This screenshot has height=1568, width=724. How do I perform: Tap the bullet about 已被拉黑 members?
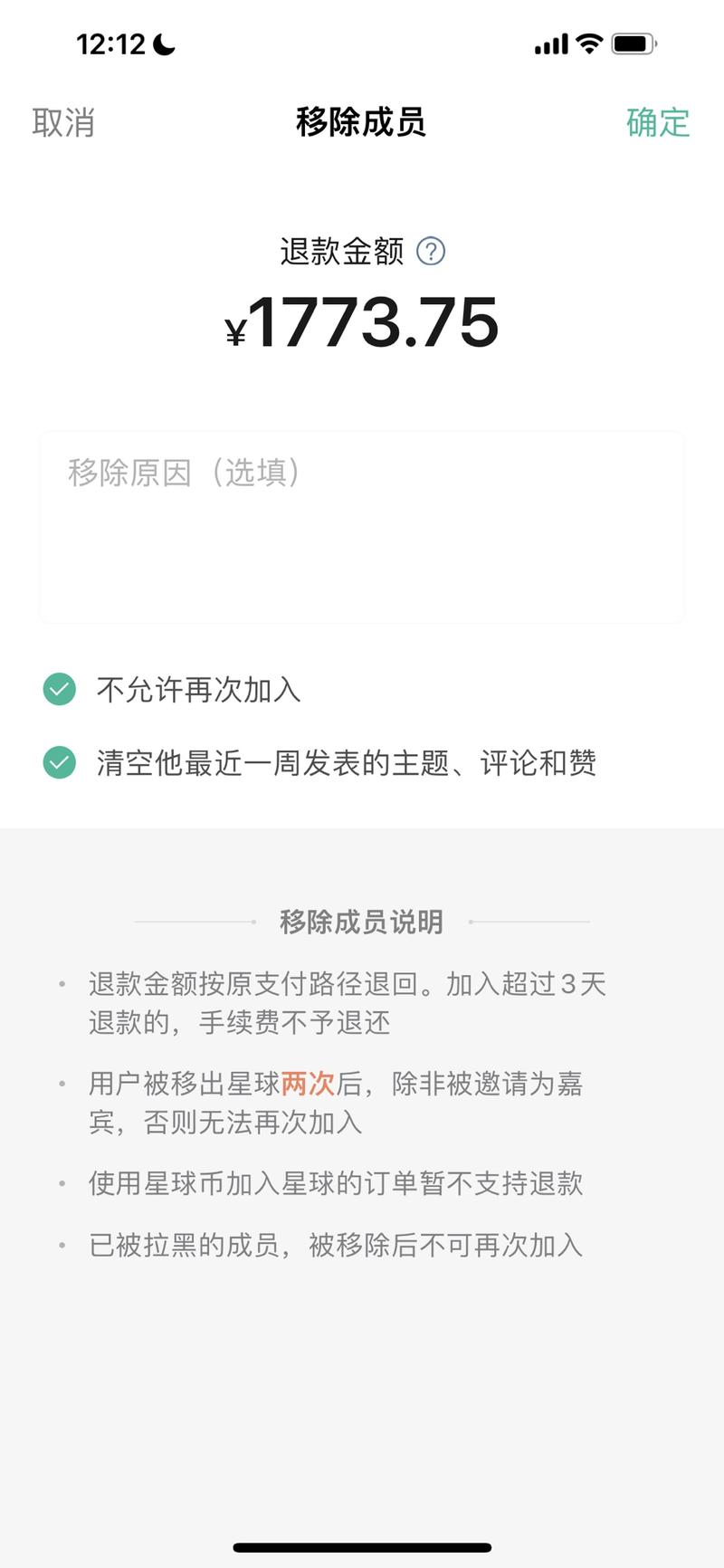pos(337,1245)
